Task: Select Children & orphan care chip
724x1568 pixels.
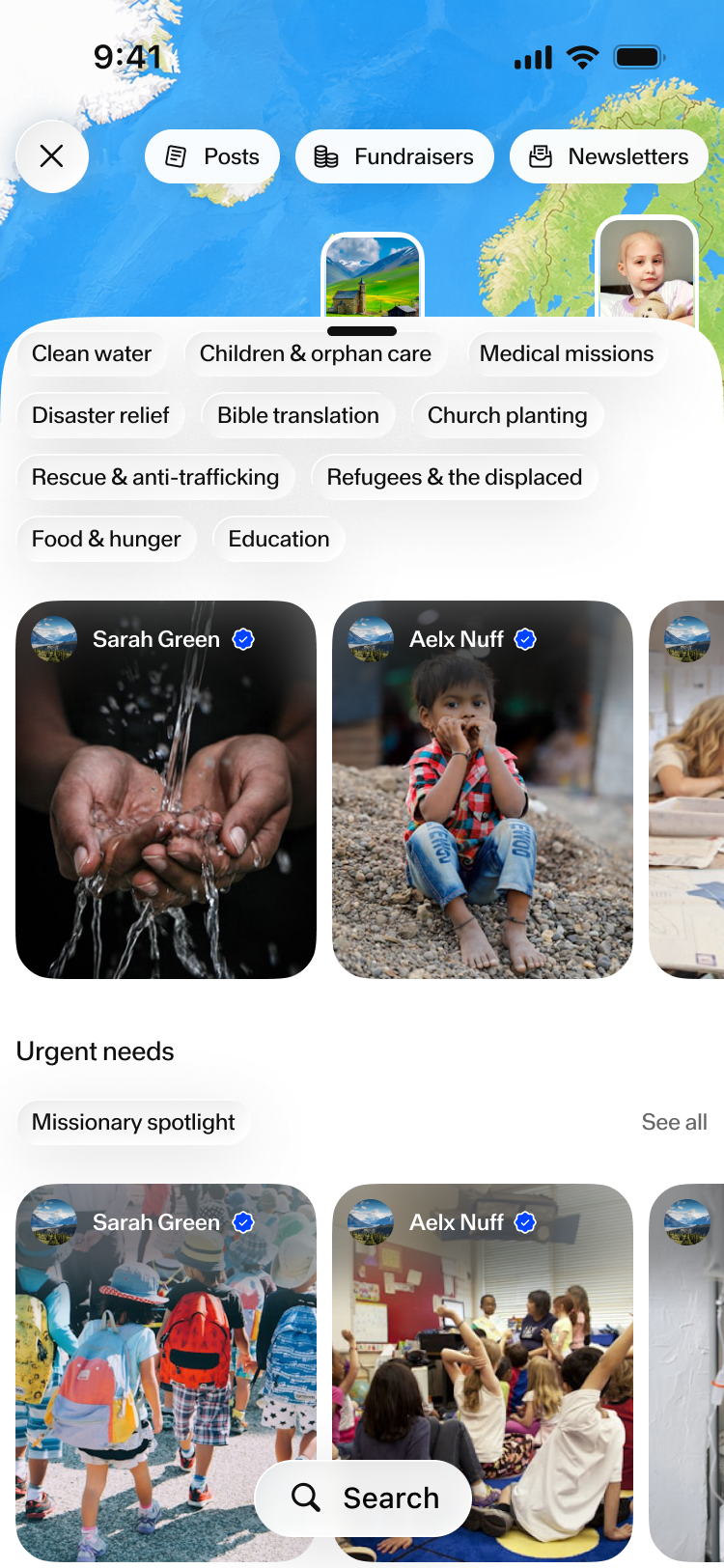Action: pos(316,353)
